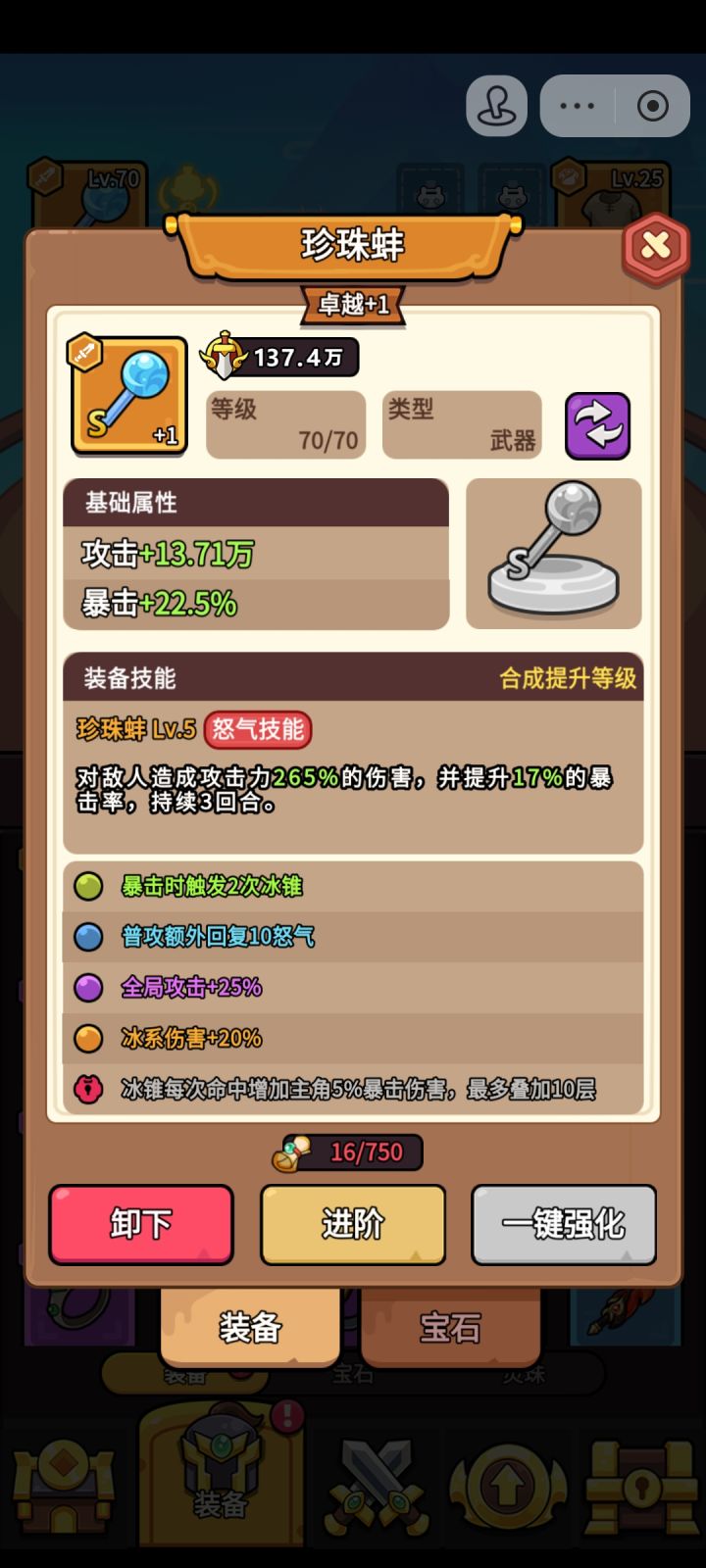Tap the combat power helmet badge showing 137.4万
Viewport: 706px width, 1568px height.
[279, 356]
